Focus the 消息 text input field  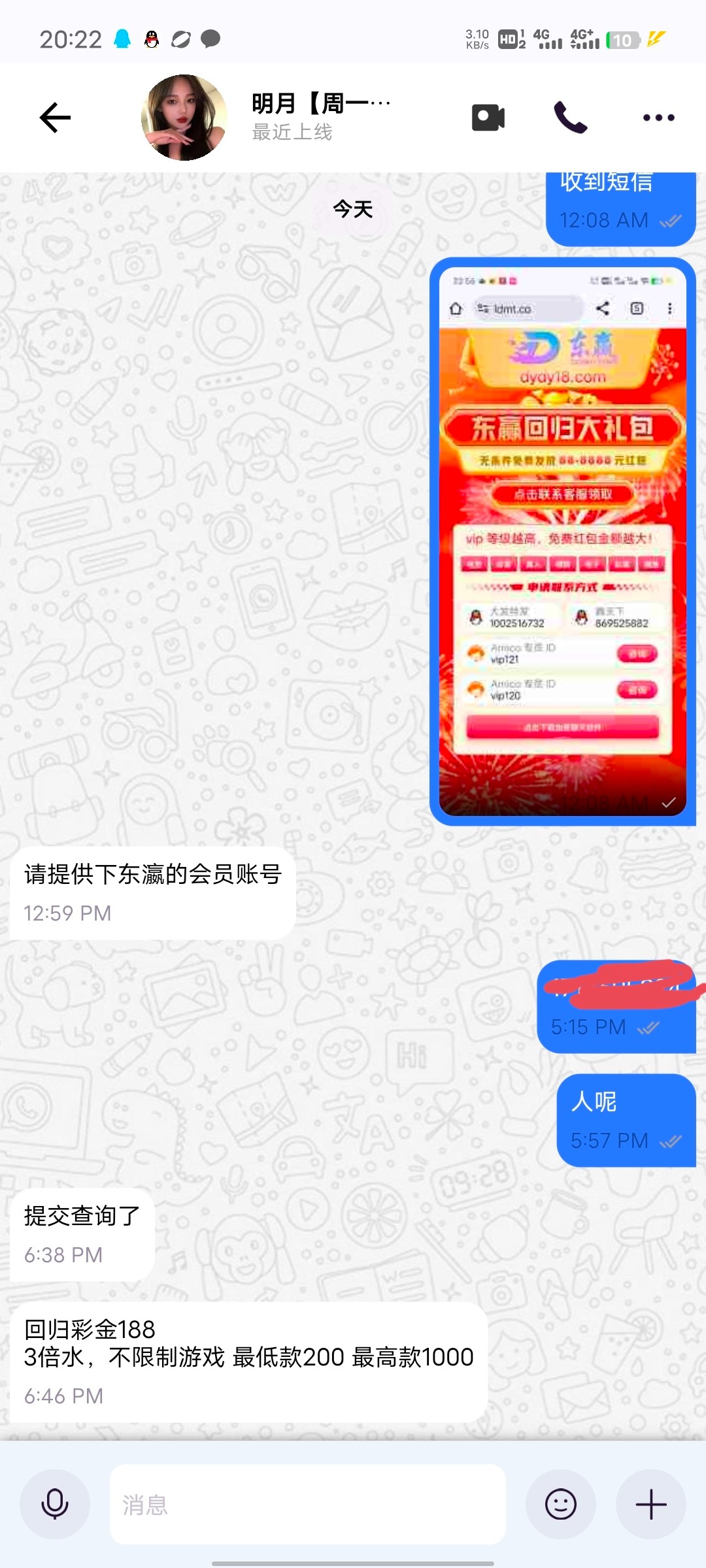pyautogui.click(x=307, y=1504)
